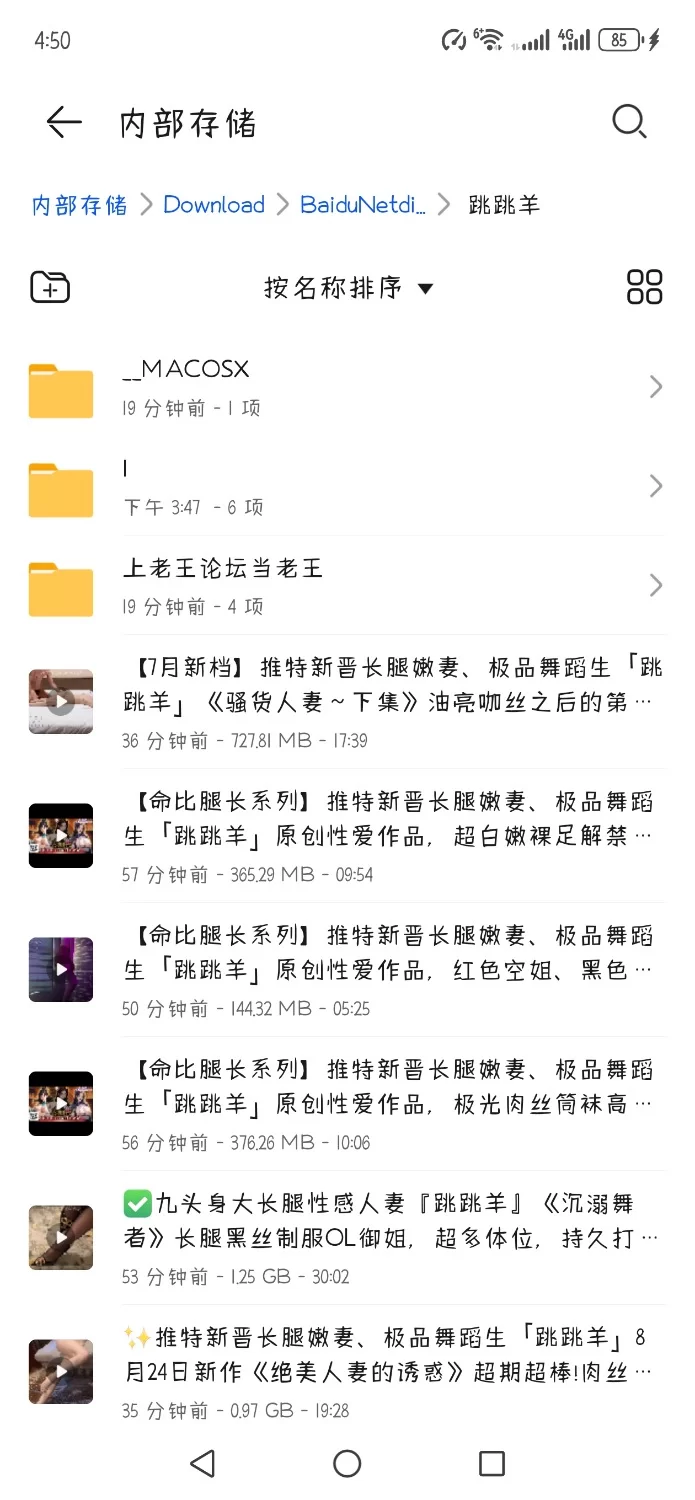
Task: Jump to 内部存储 in the breadcrumb path
Action: point(79,205)
